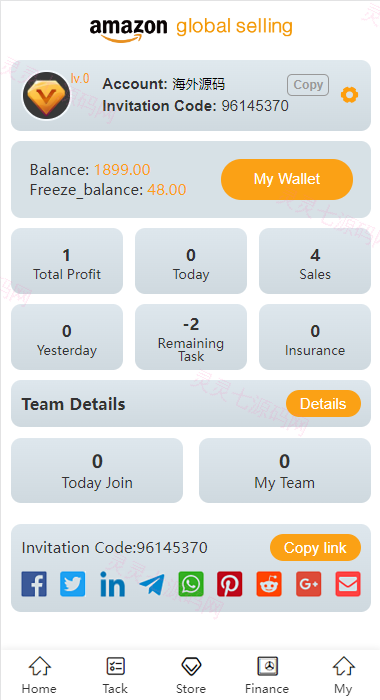Share invitation via Telegram
The image size is (380, 700).
(151, 584)
